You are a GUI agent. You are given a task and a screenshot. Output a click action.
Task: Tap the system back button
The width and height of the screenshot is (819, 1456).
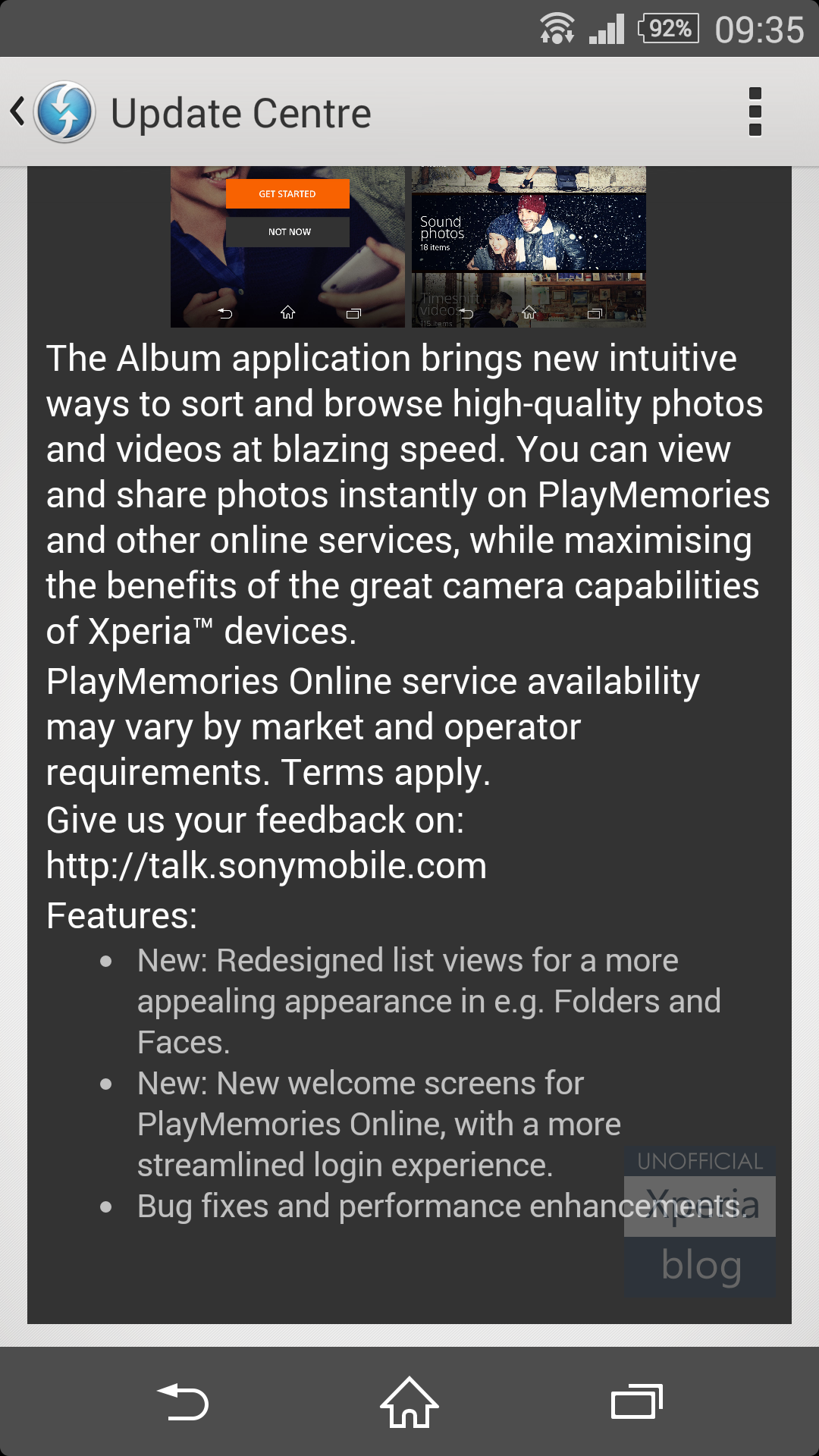(183, 1402)
